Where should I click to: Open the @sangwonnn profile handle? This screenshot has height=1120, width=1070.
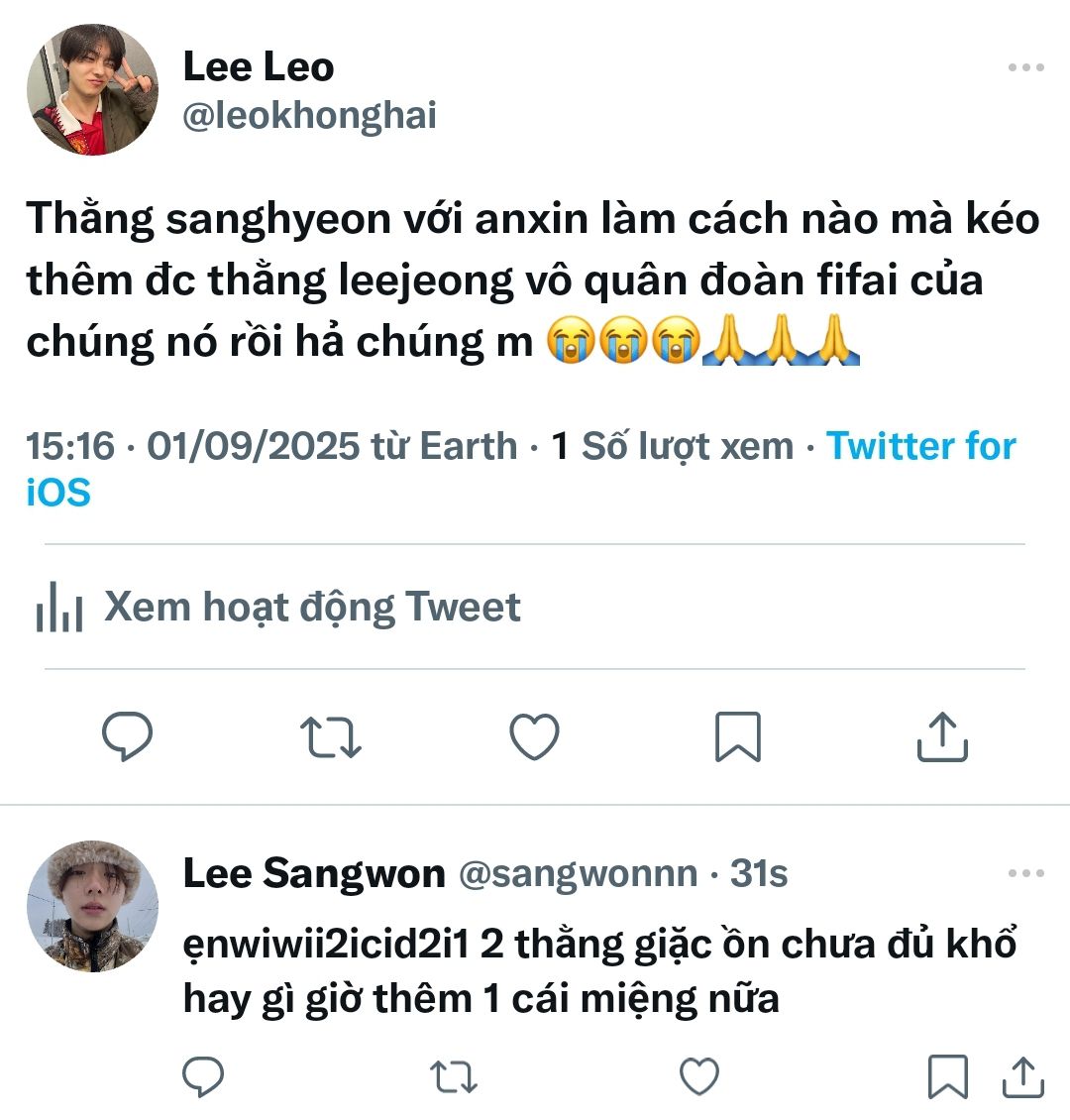(x=578, y=874)
